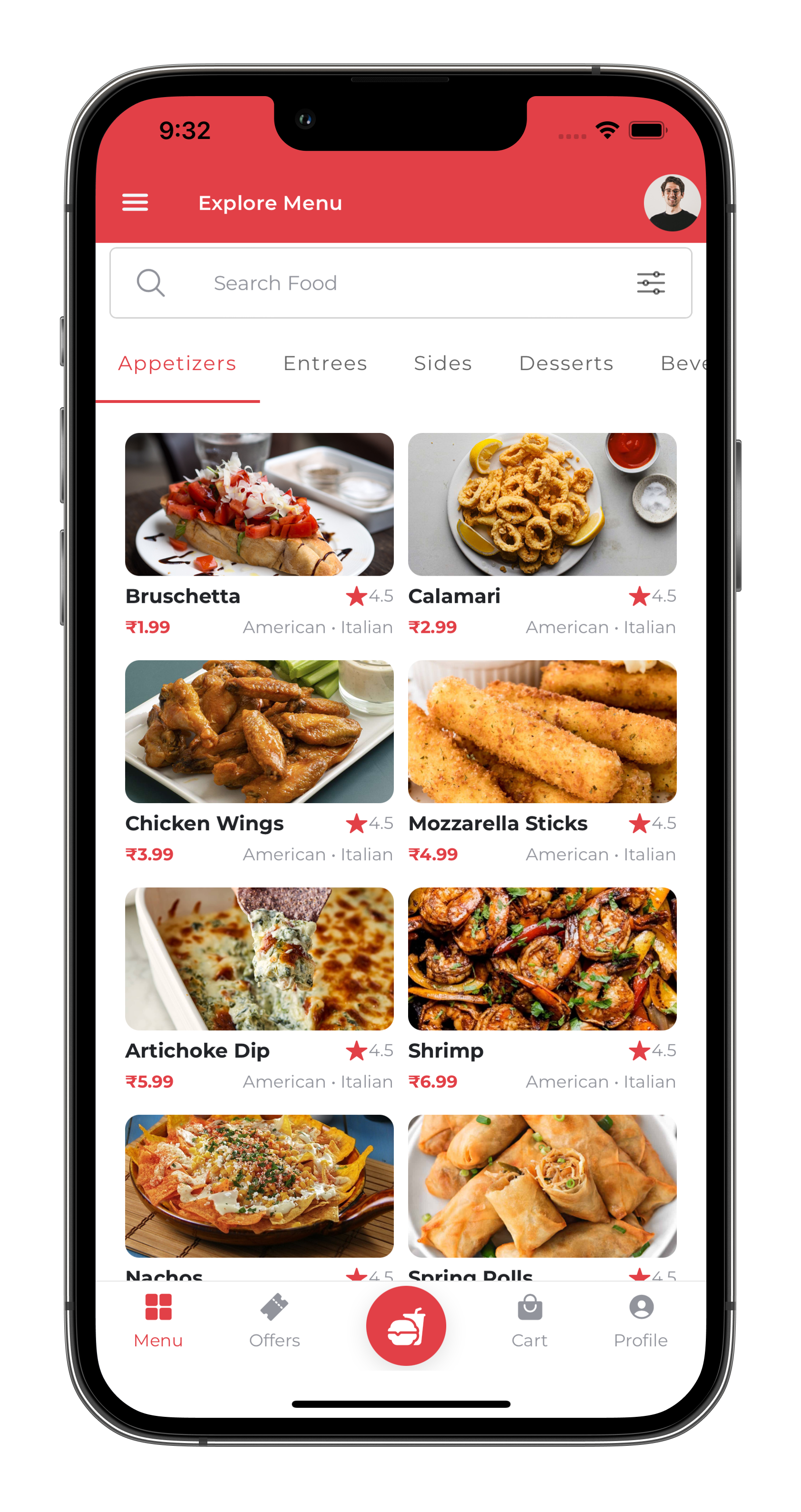The width and height of the screenshot is (801, 1512).
Task: Select the Appetizers tab
Action: click(x=177, y=363)
